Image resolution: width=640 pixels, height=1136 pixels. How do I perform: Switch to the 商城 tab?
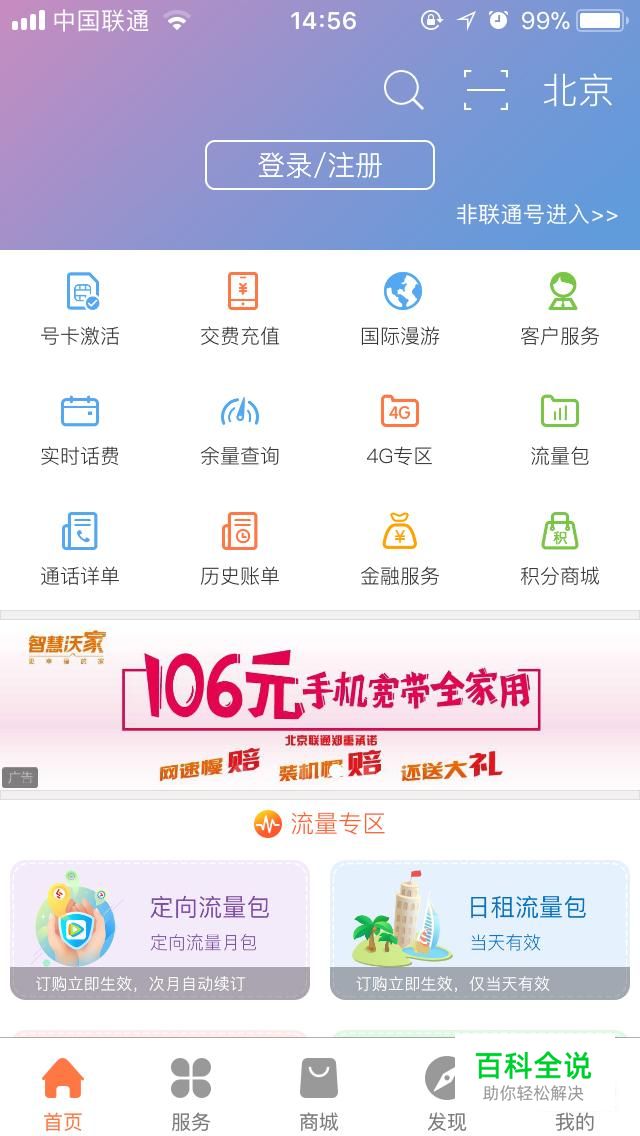[x=319, y=1095]
